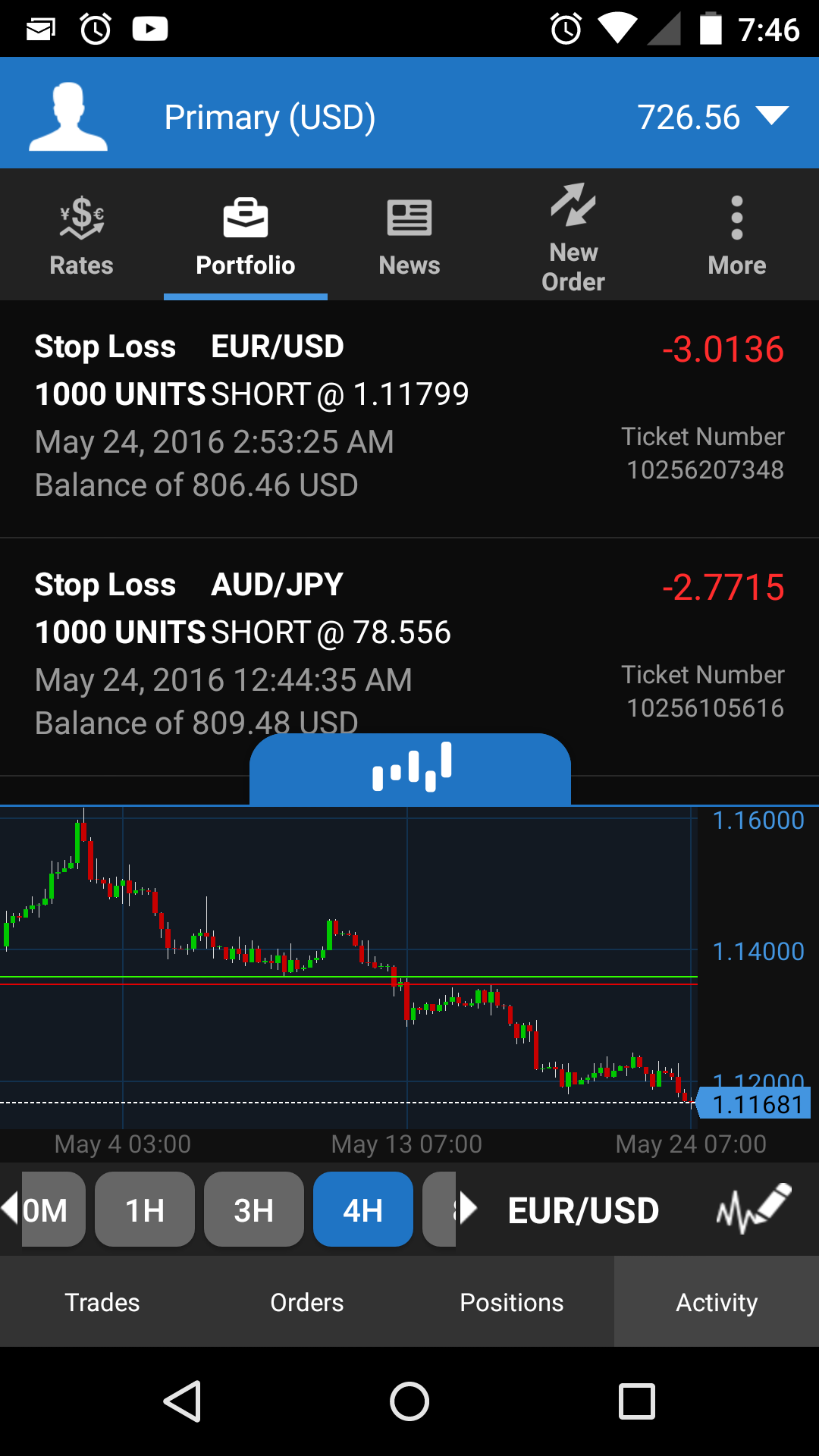Tap the profile avatar icon

pos(68,116)
